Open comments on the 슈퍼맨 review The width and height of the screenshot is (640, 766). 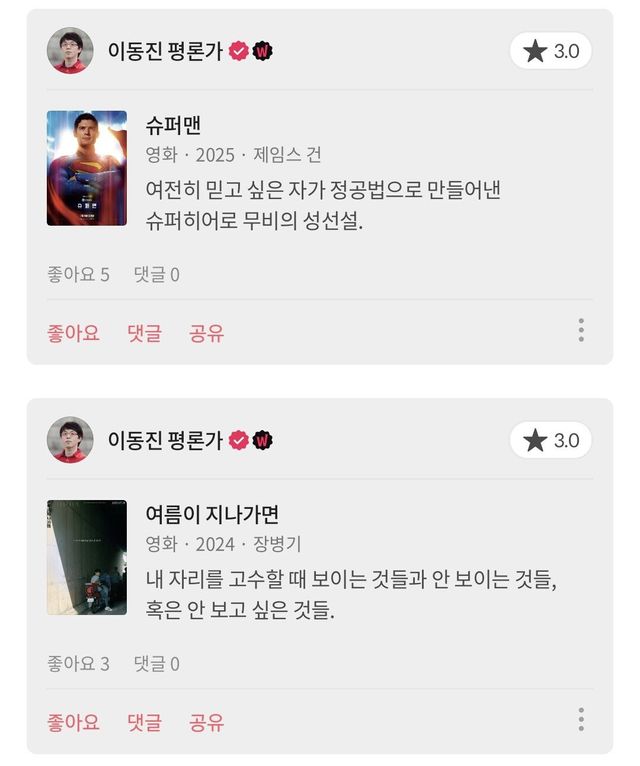(x=144, y=333)
